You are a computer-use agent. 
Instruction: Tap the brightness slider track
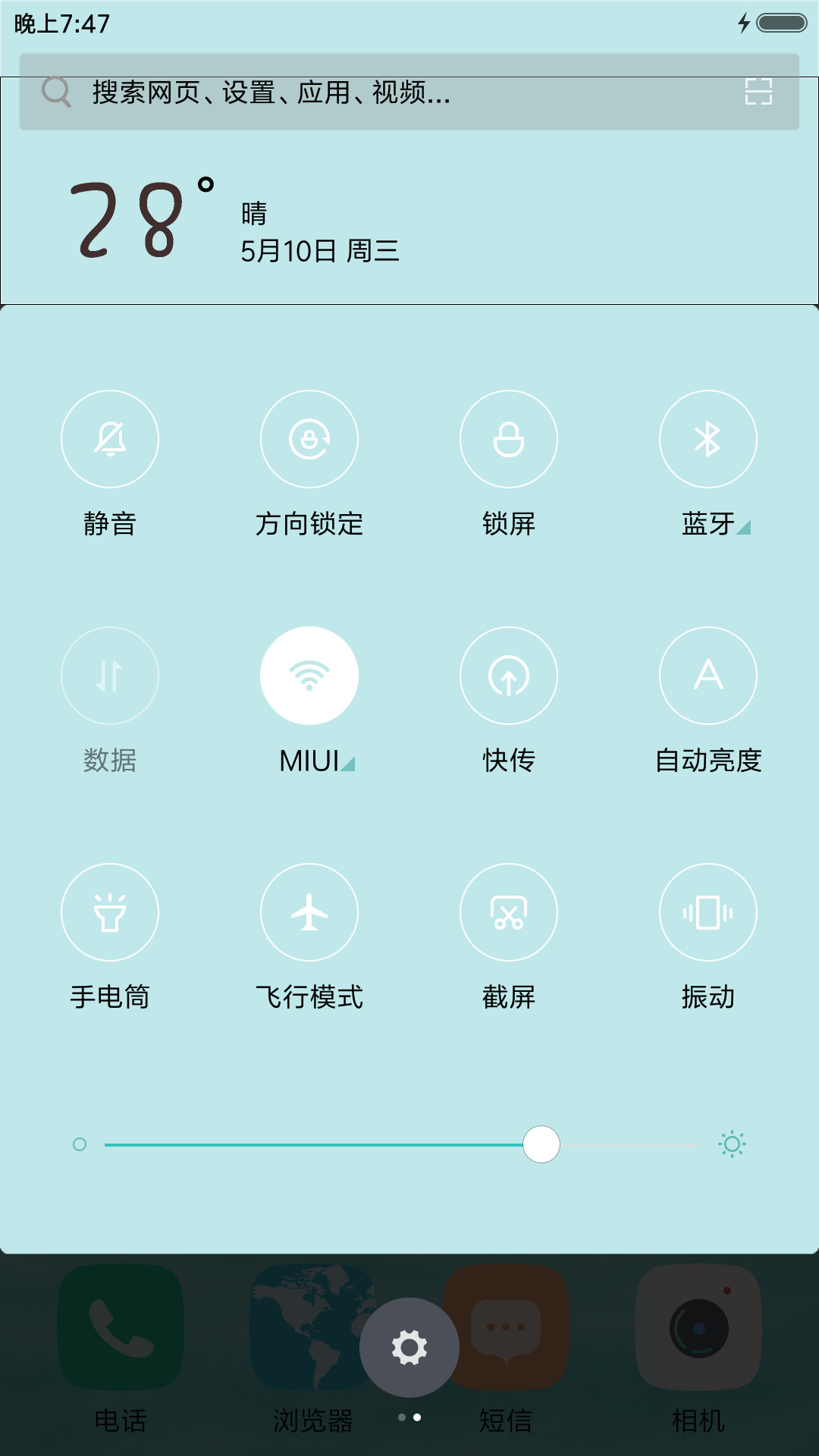pyautogui.click(x=402, y=1144)
